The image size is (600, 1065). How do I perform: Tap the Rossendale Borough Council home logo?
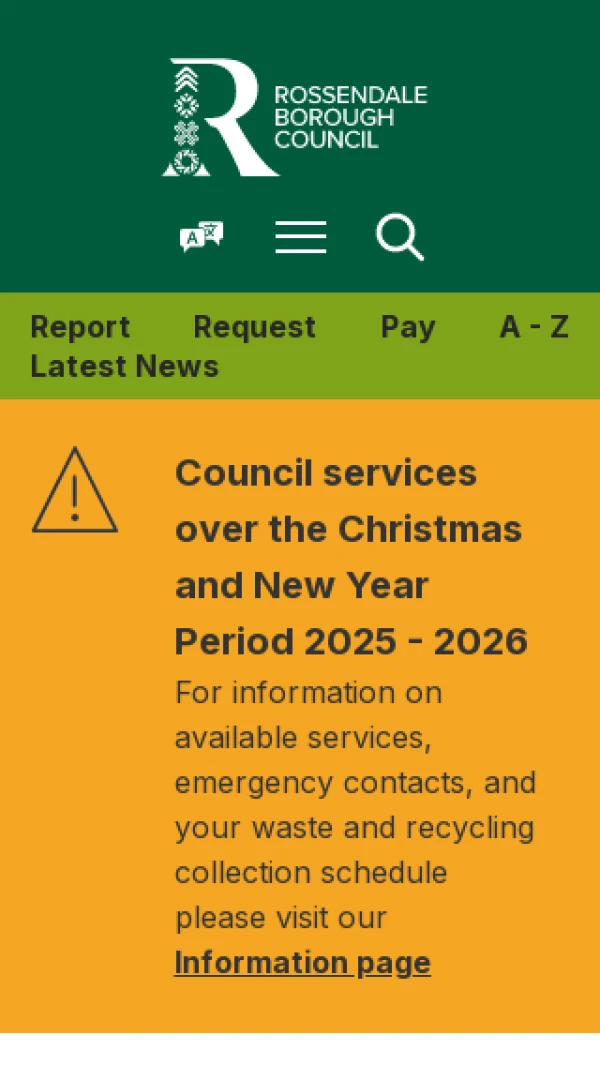pos(295,118)
